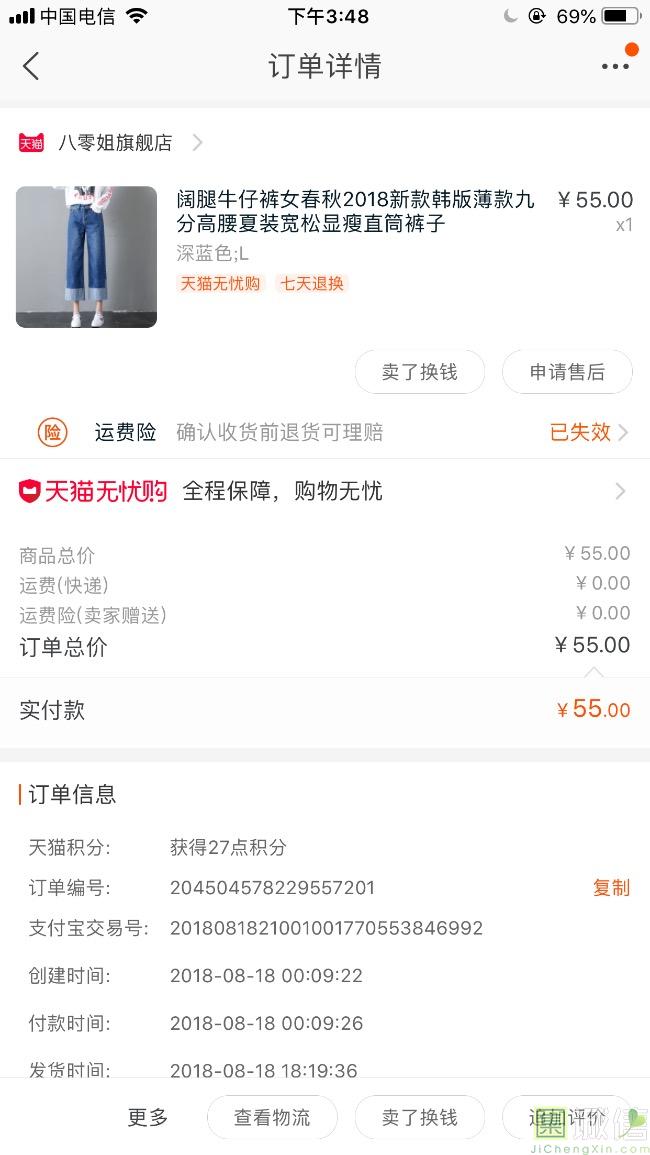Open the 运费险 shipping insurance row
The width and height of the screenshot is (650, 1155).
click(325, 432)
